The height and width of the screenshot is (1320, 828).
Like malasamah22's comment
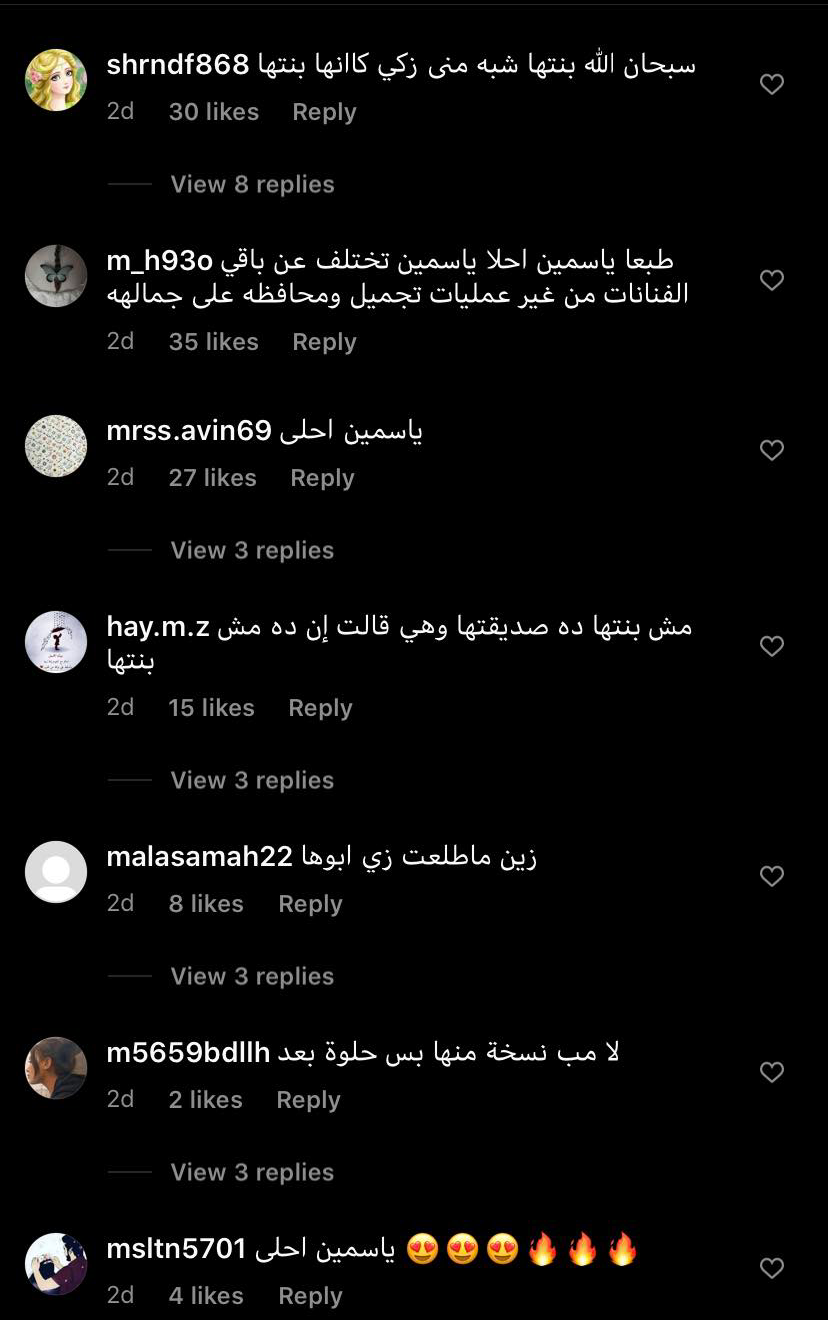pyautogui.click(x=772, y=877)
